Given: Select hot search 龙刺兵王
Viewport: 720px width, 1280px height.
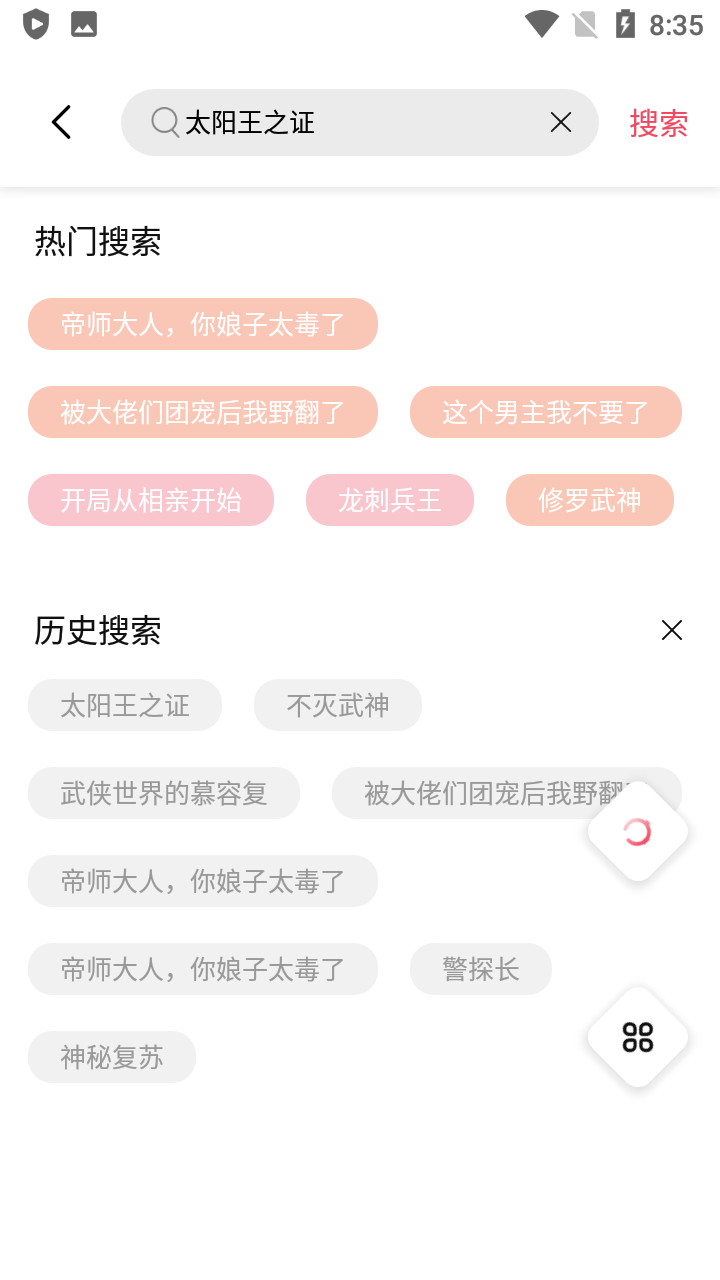Looking at the screenshot, I should click(390, 500).
